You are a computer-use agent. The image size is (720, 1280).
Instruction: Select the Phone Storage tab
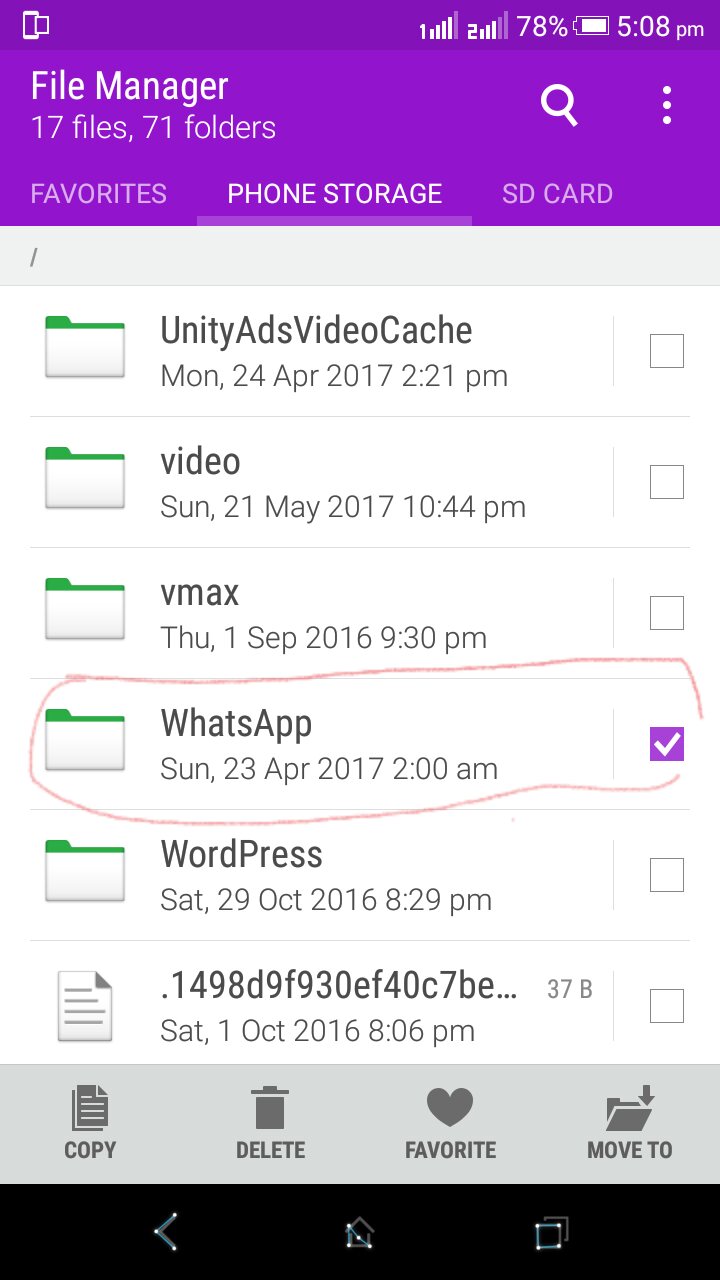(x=334, y=194)
